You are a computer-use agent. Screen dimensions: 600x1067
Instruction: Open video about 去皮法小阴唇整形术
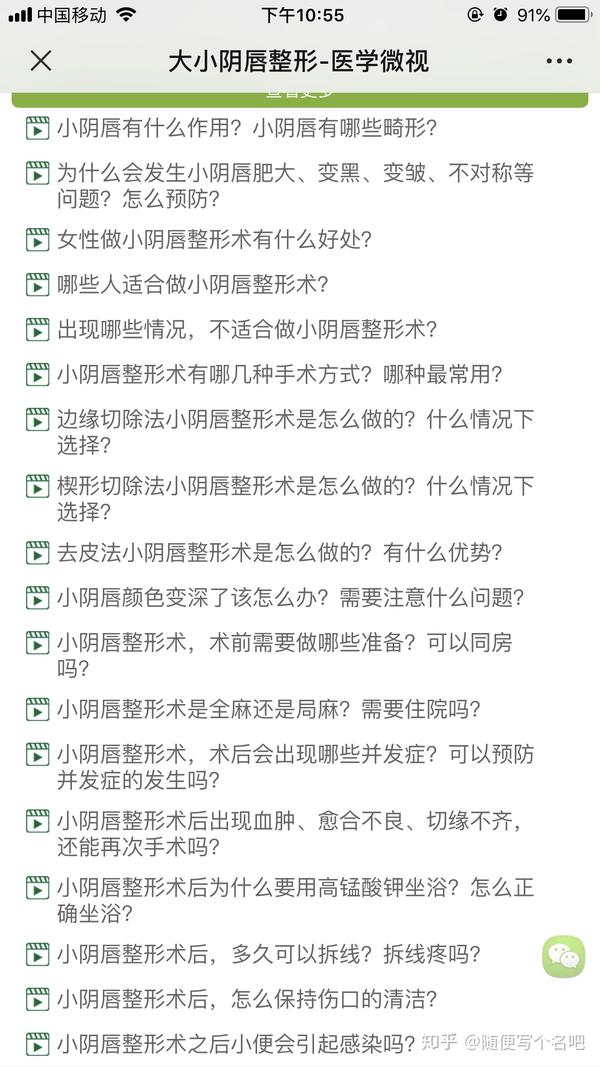point(279,553)
